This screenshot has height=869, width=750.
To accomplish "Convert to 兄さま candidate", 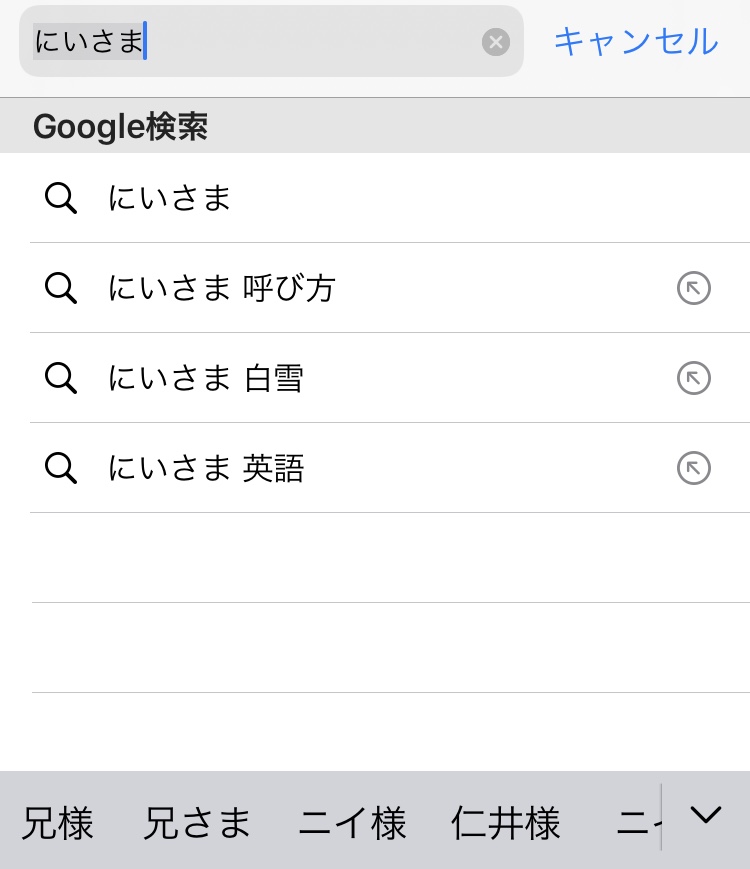I will point(197,823).
